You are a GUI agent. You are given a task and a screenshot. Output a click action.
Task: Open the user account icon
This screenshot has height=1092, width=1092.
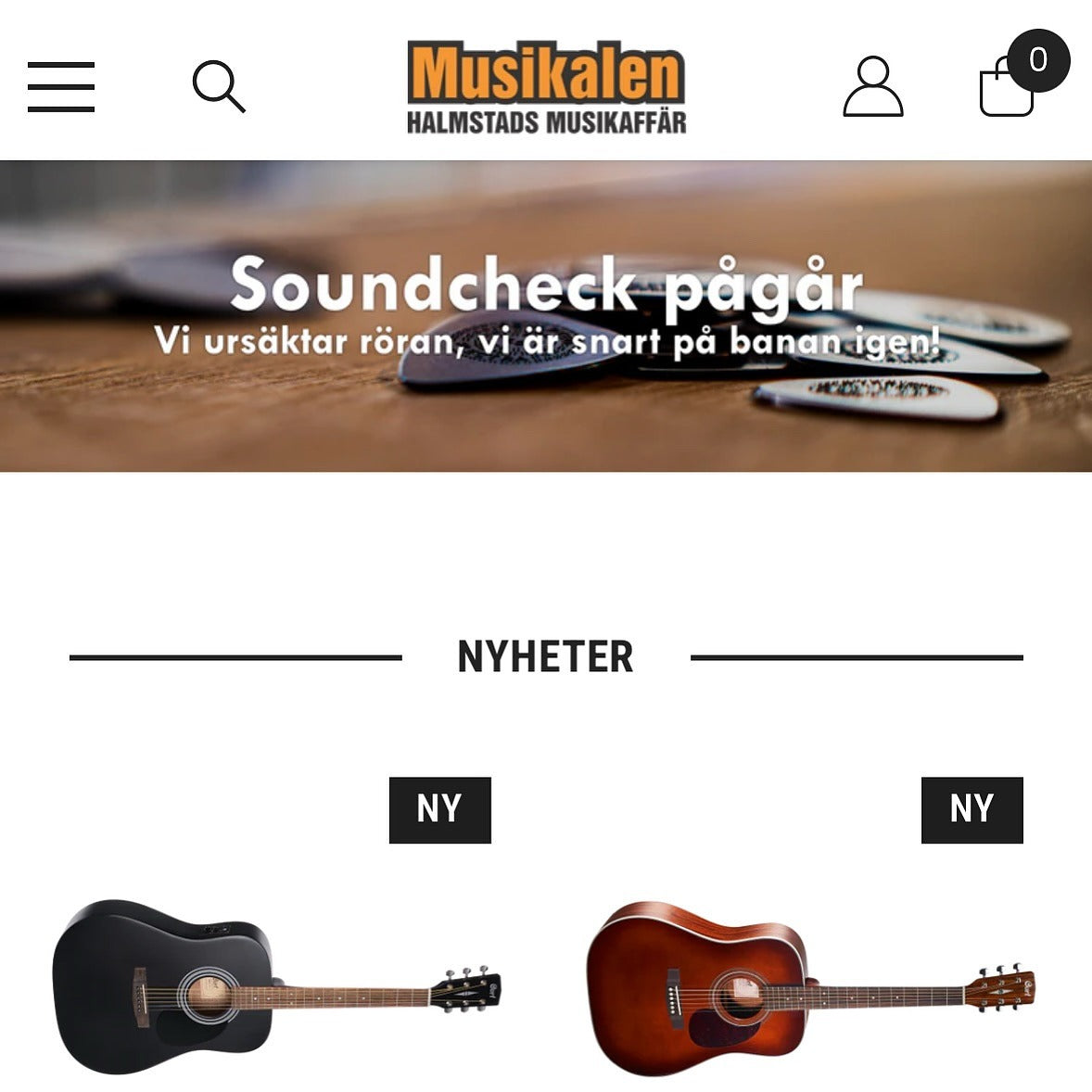tap(872, 87)
